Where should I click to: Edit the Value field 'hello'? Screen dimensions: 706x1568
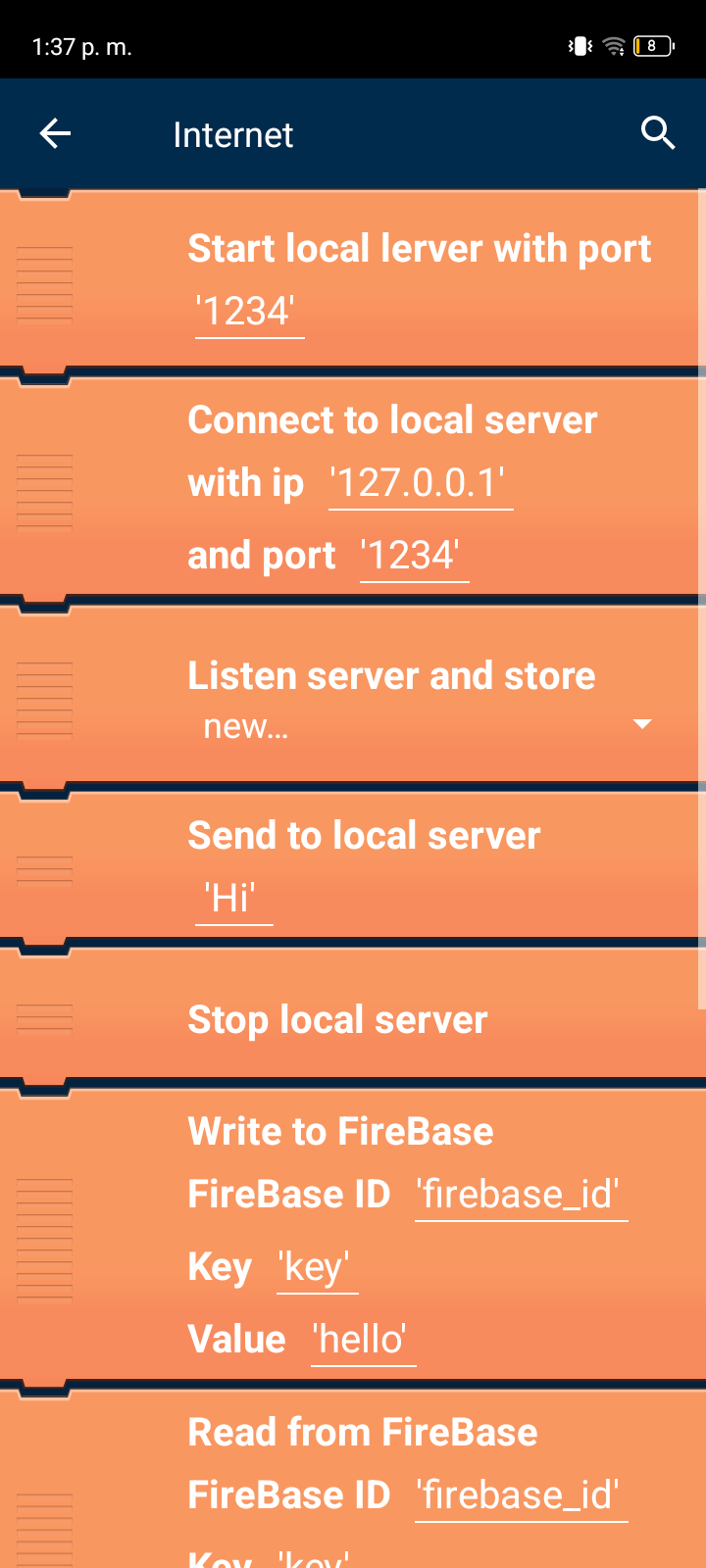point(363,1341)
